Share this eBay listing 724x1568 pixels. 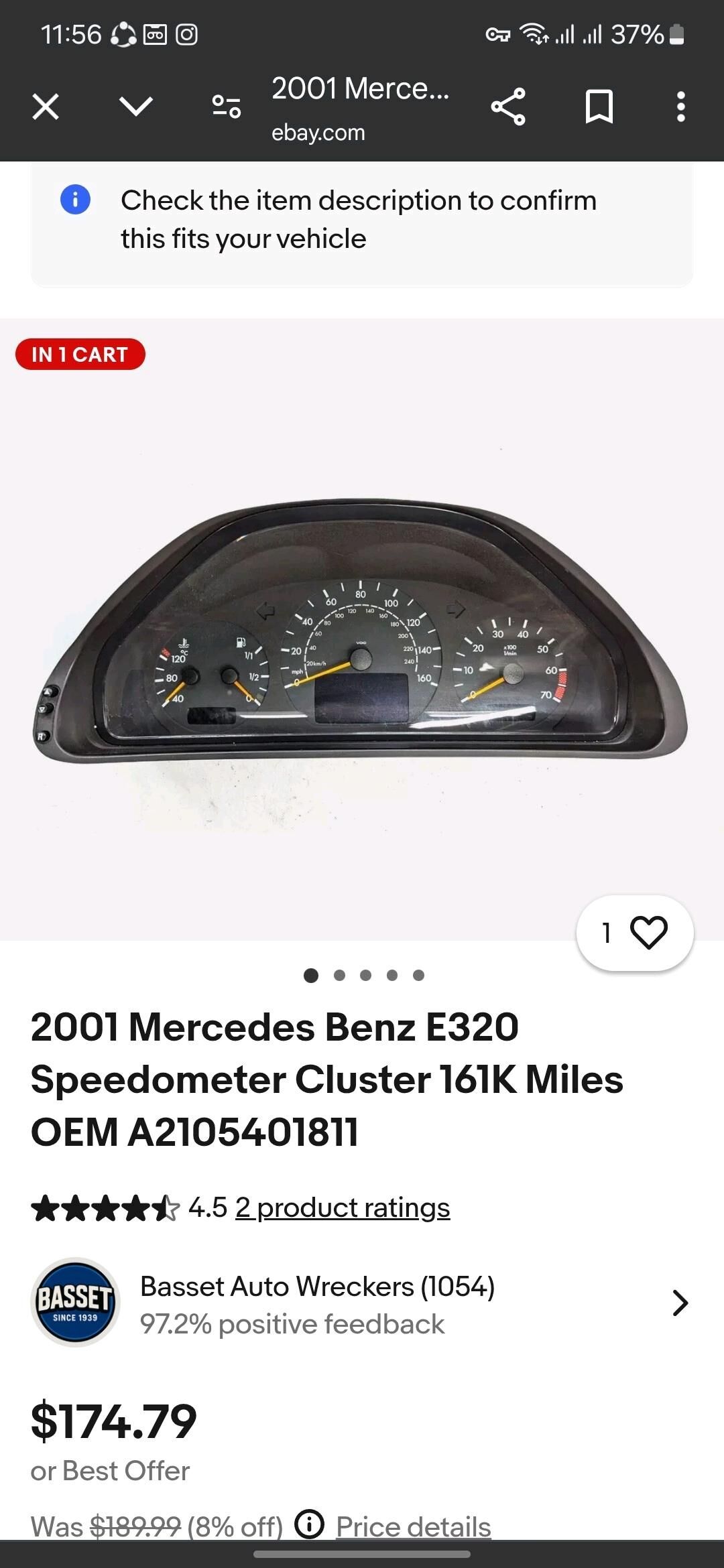tap(508, 107)
